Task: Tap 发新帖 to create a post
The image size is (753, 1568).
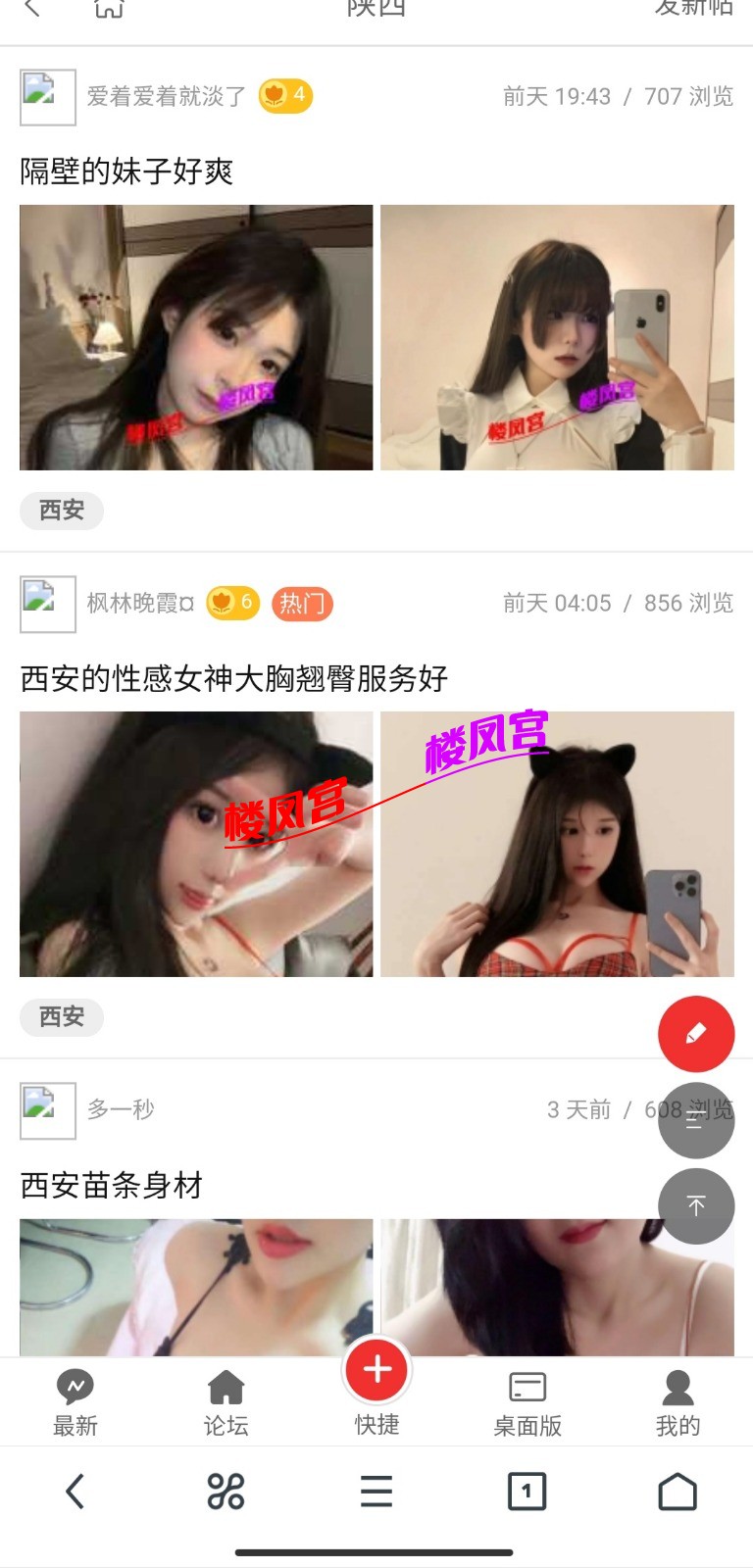Action: click(x=693, y=9)
